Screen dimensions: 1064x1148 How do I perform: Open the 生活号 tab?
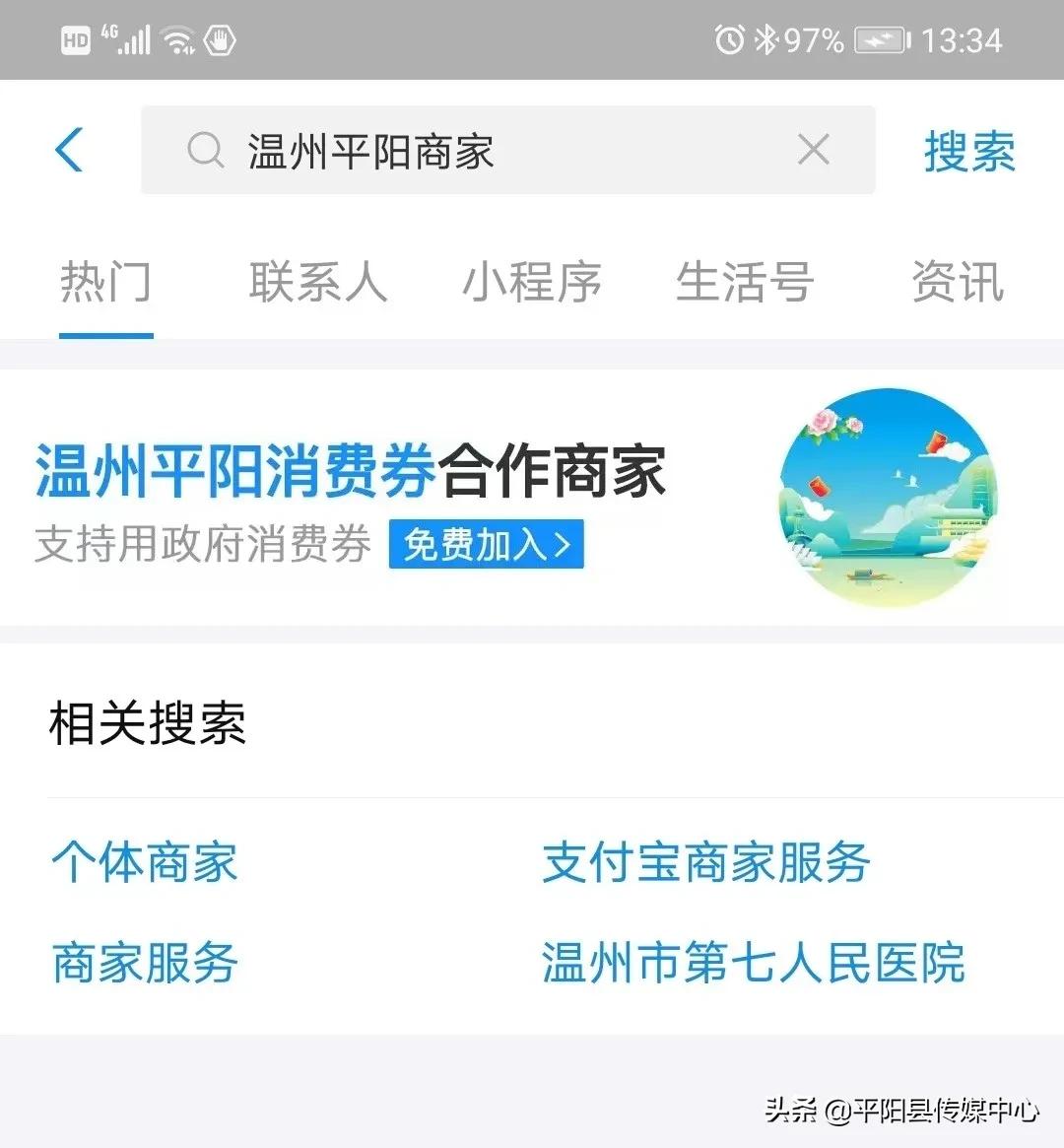[x=746, y=283]
